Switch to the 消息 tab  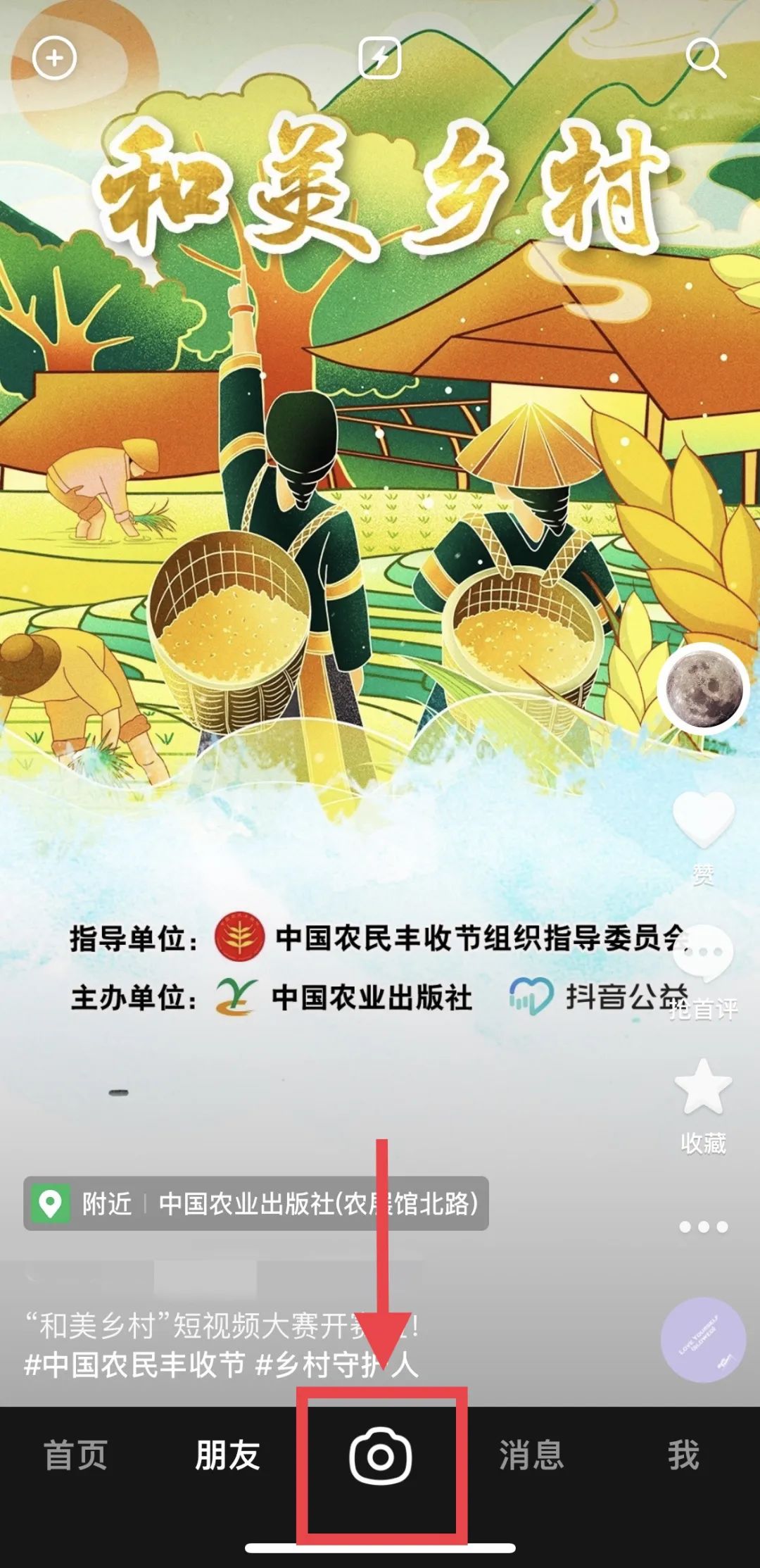coord(531,1455)
